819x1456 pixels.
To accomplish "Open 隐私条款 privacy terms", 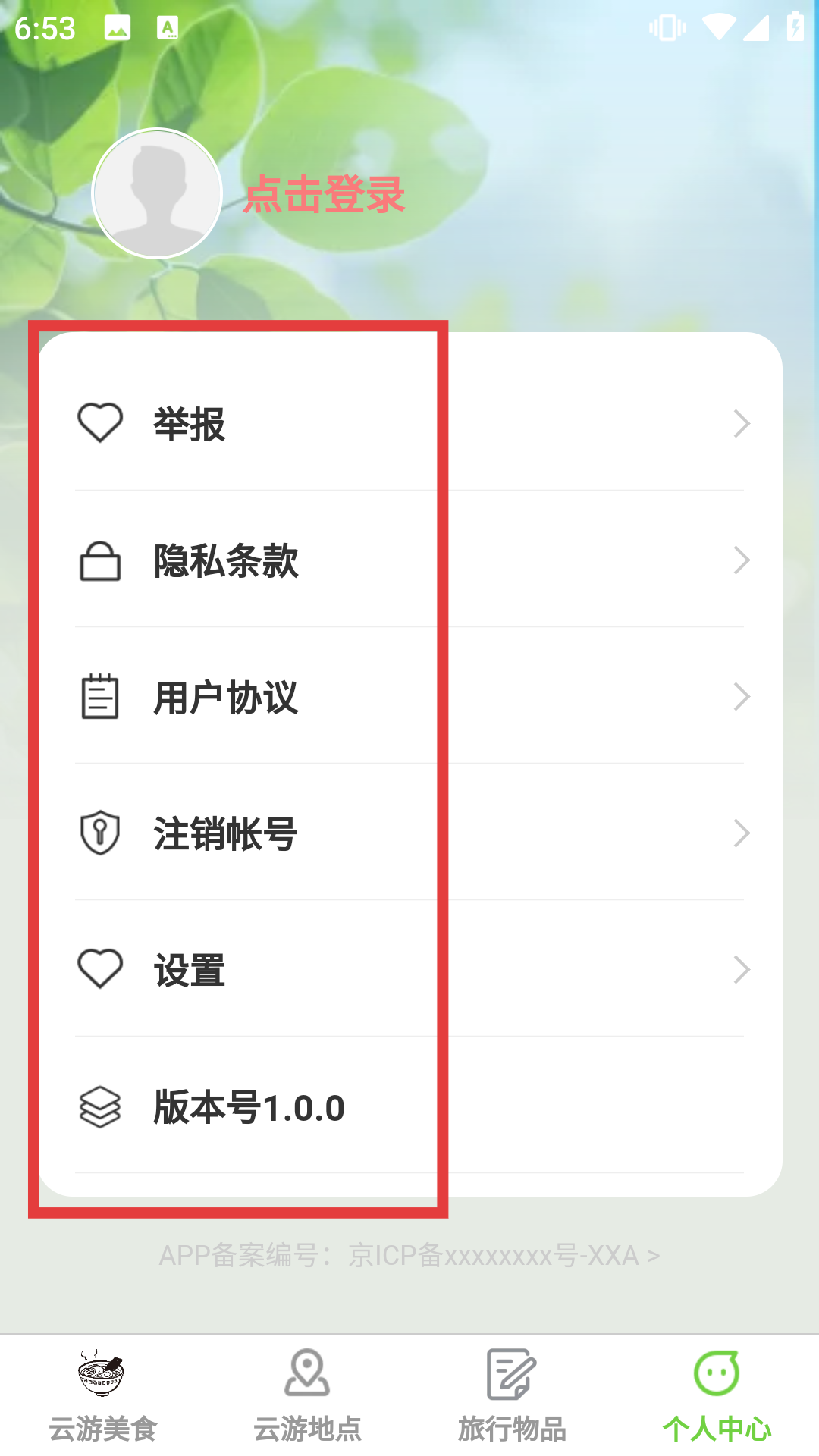I will coord(409,561).
